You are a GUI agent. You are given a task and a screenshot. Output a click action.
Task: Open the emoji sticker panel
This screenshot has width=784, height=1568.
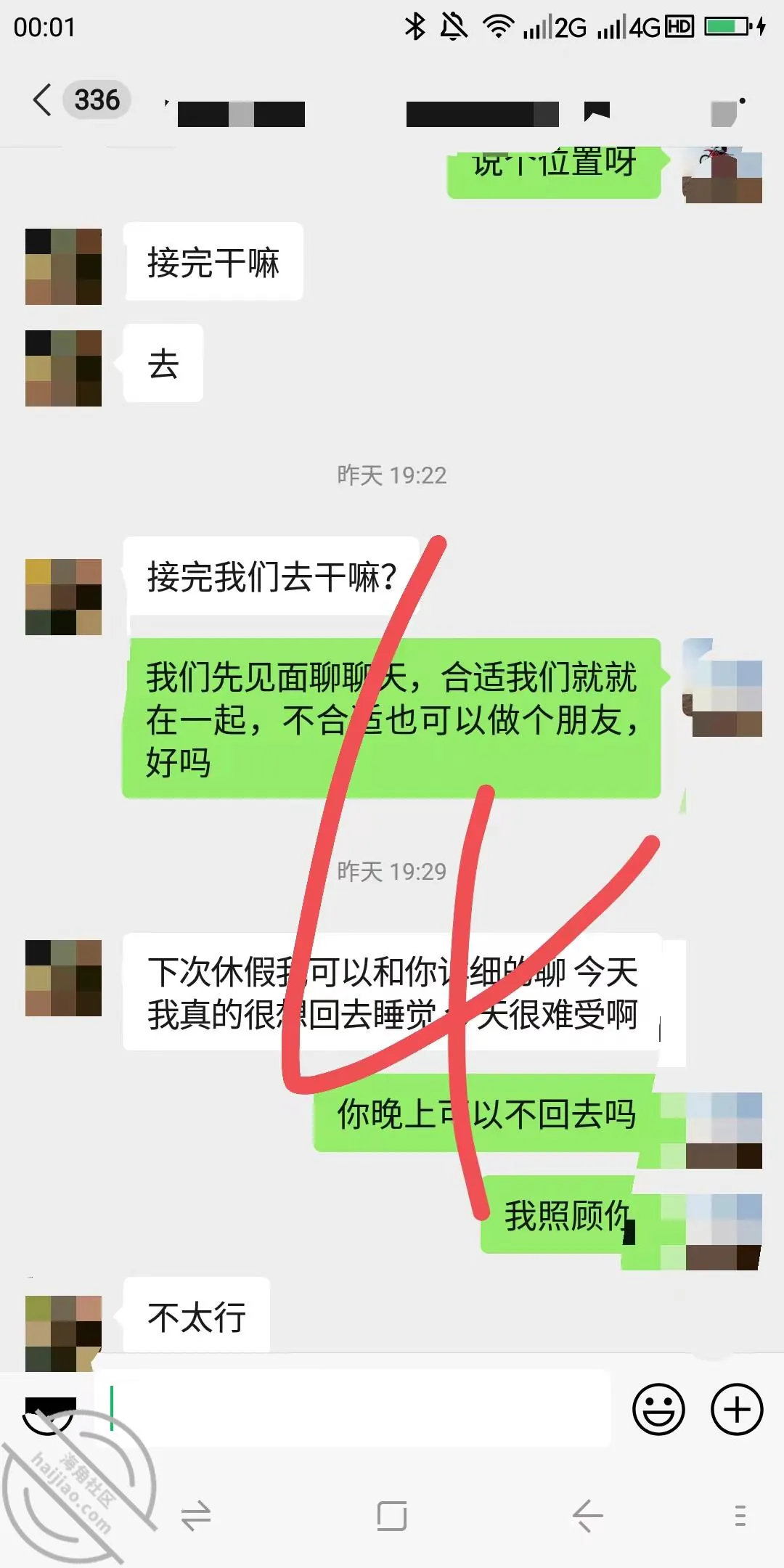(658, 1409)
